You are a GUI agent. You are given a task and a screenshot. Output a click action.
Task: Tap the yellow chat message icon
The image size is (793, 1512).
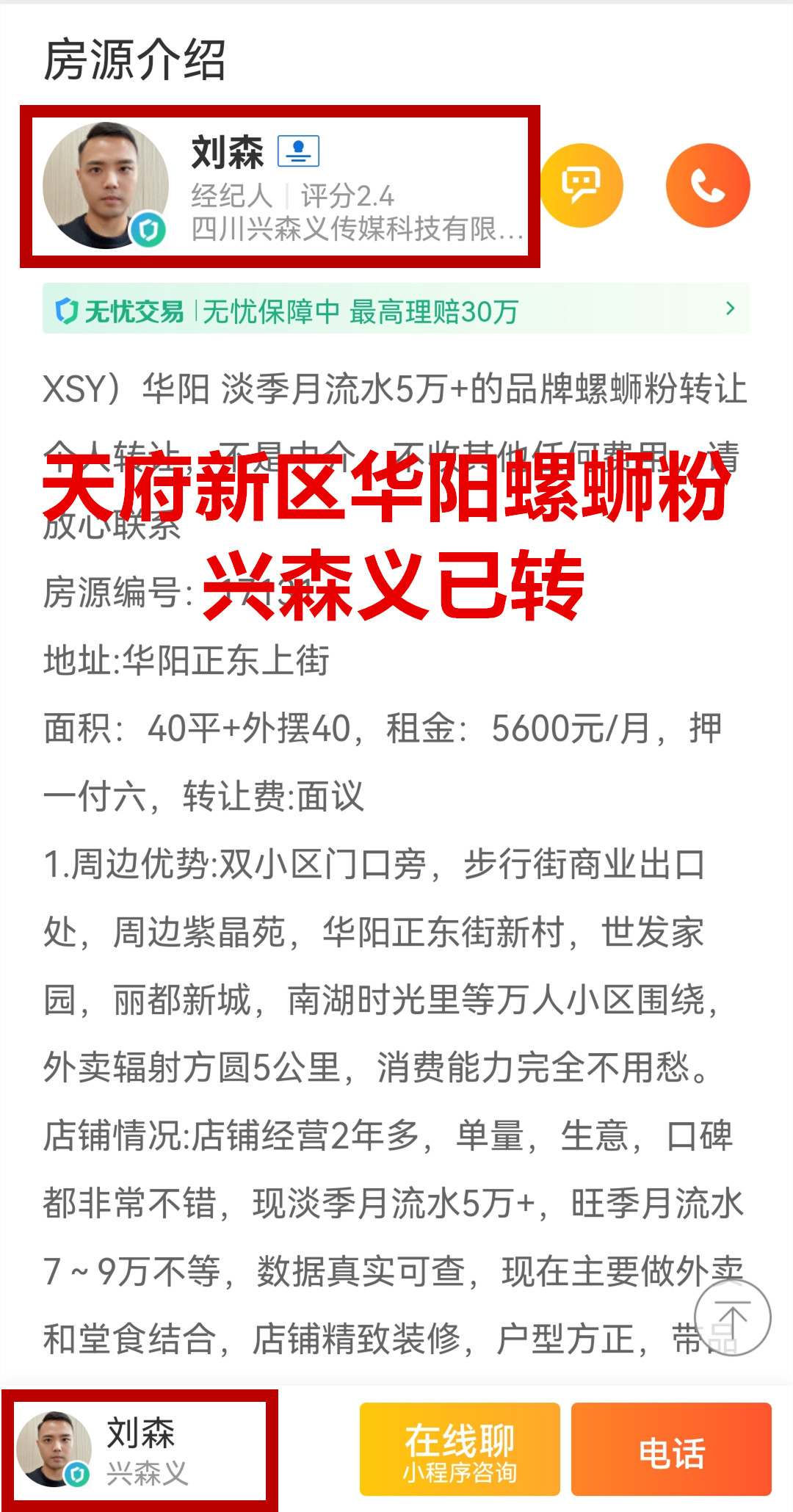[582, 185]
